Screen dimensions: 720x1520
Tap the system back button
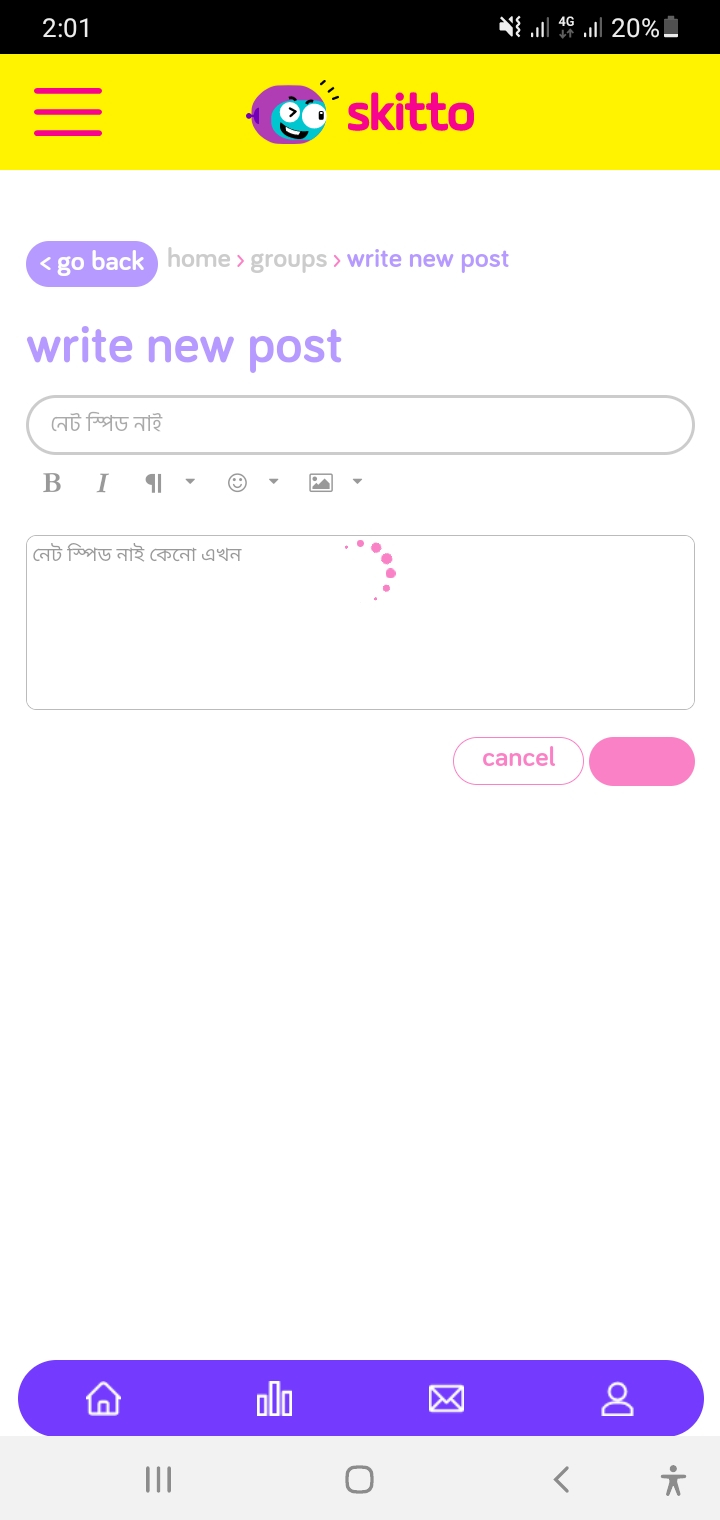(562, 1479)
